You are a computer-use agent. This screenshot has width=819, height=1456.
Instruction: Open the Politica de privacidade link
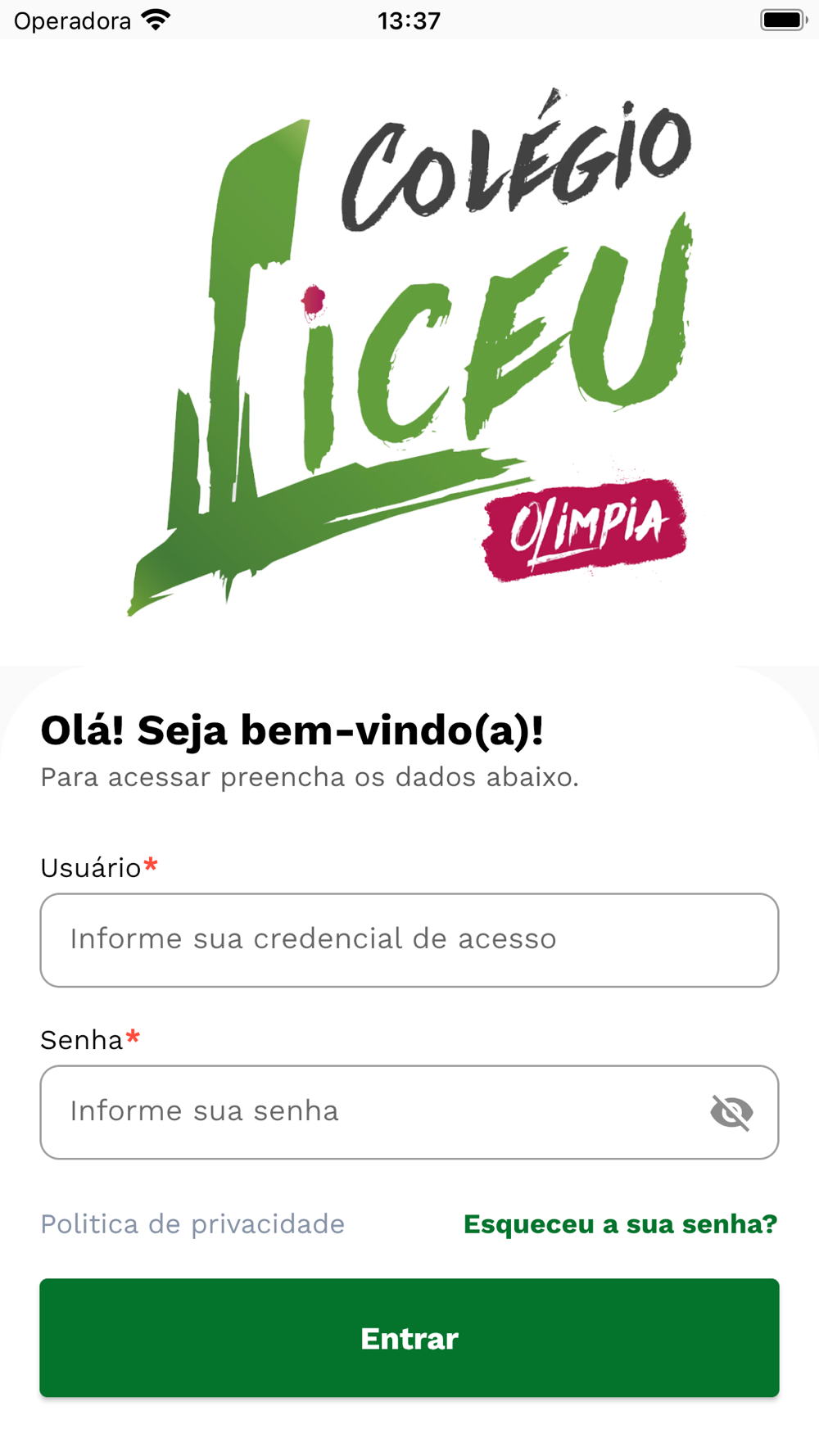coord(193,1224)
